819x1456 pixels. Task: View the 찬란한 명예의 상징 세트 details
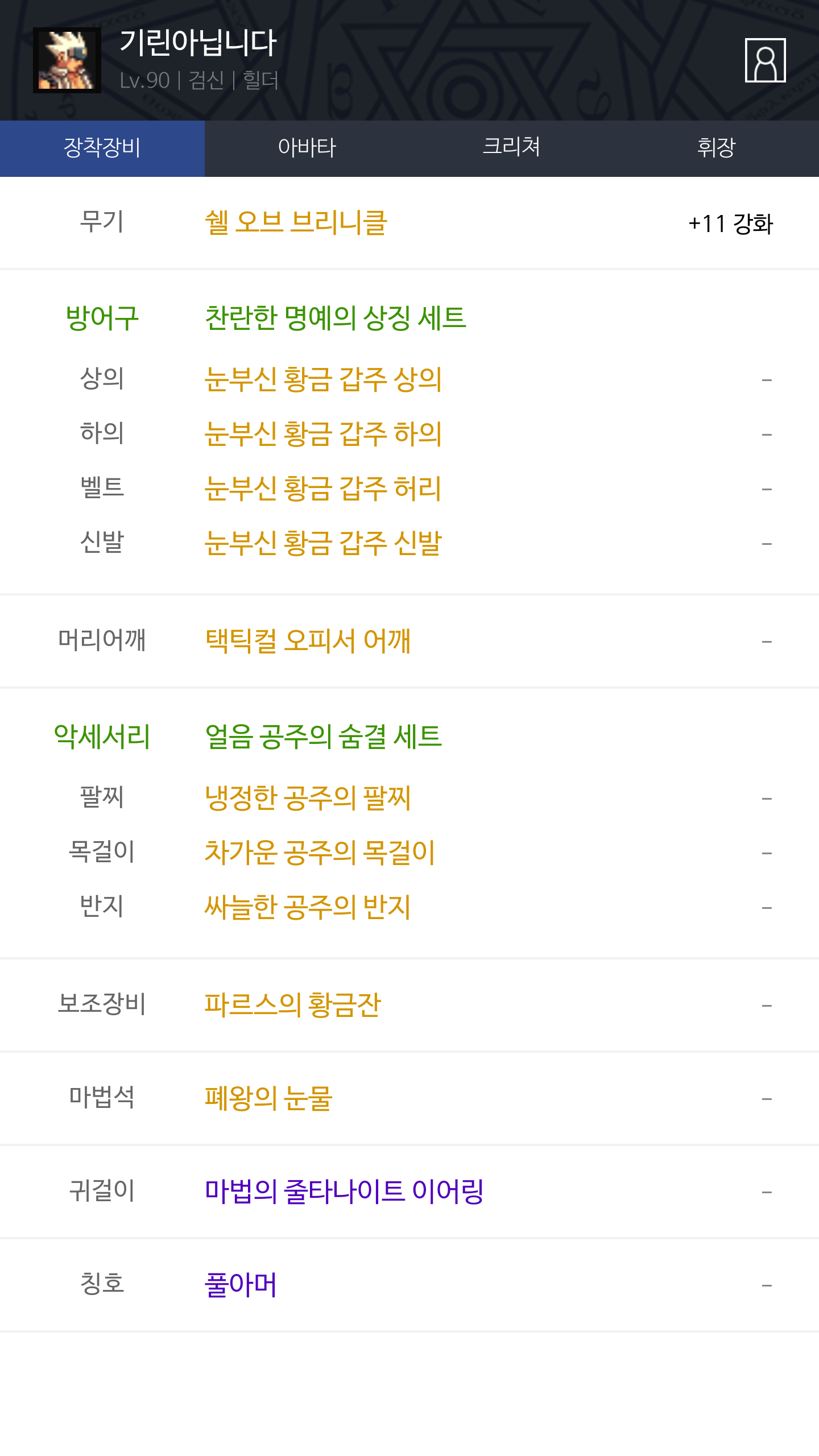point(336,317)
